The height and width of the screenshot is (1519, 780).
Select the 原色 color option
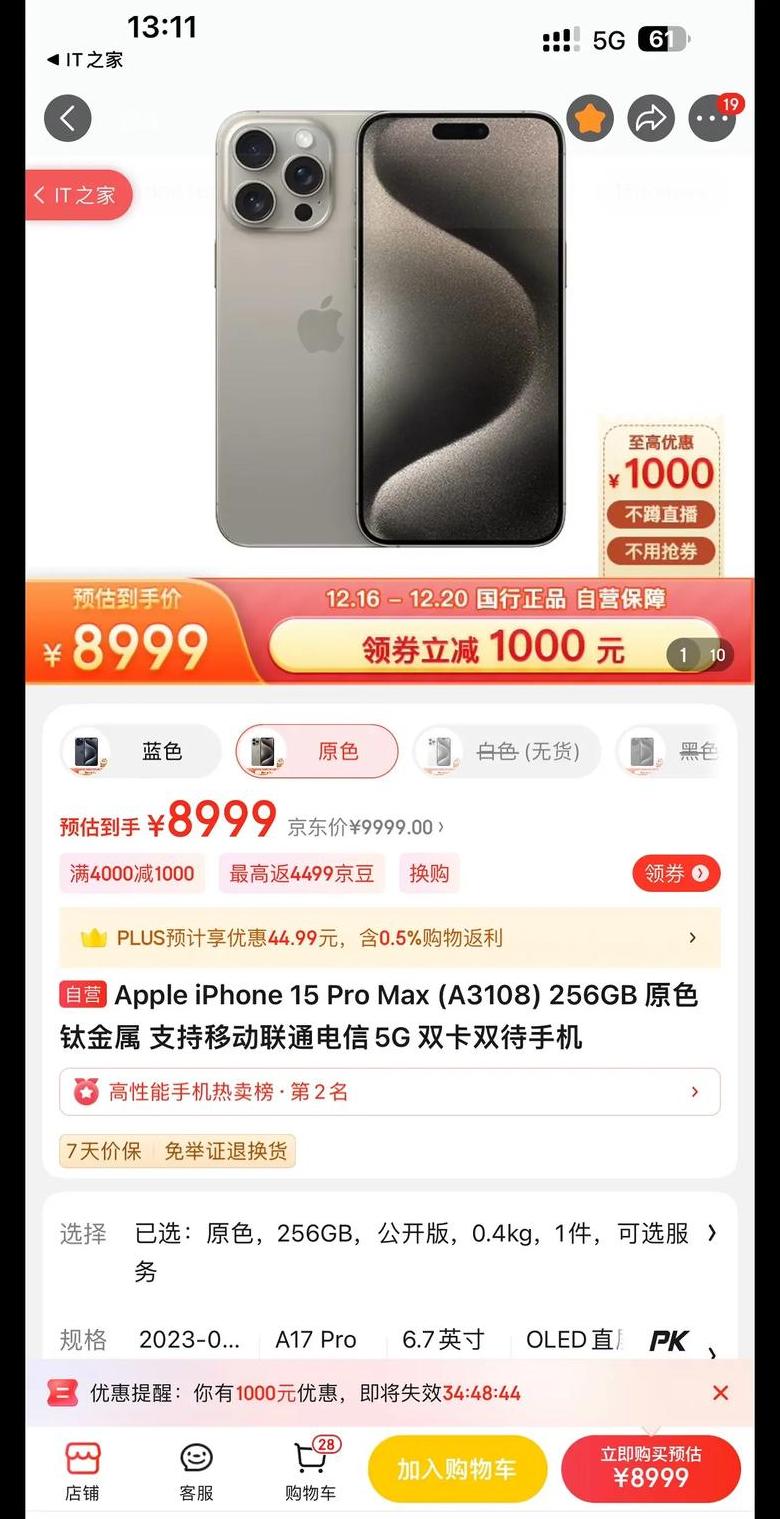pos(317,751)
